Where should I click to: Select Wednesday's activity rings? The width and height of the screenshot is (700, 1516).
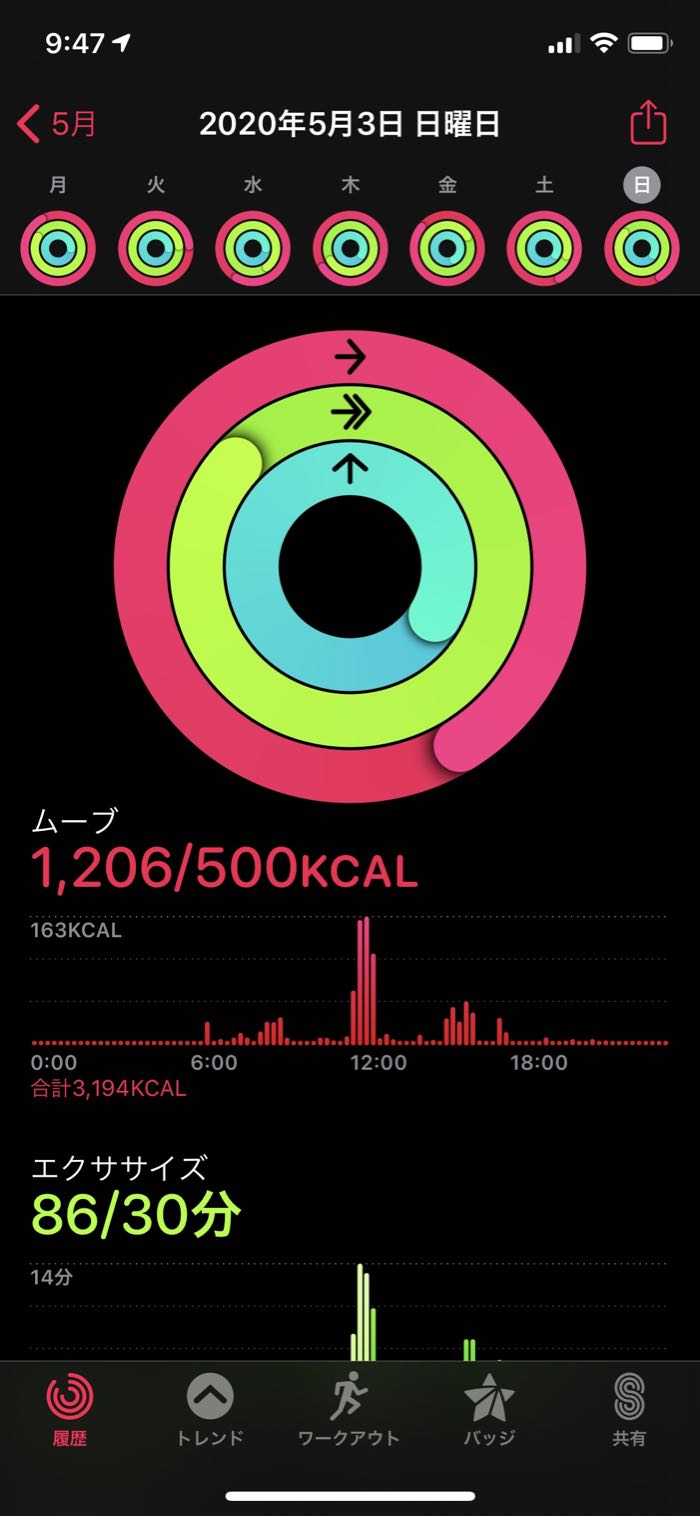click(253, 249)
